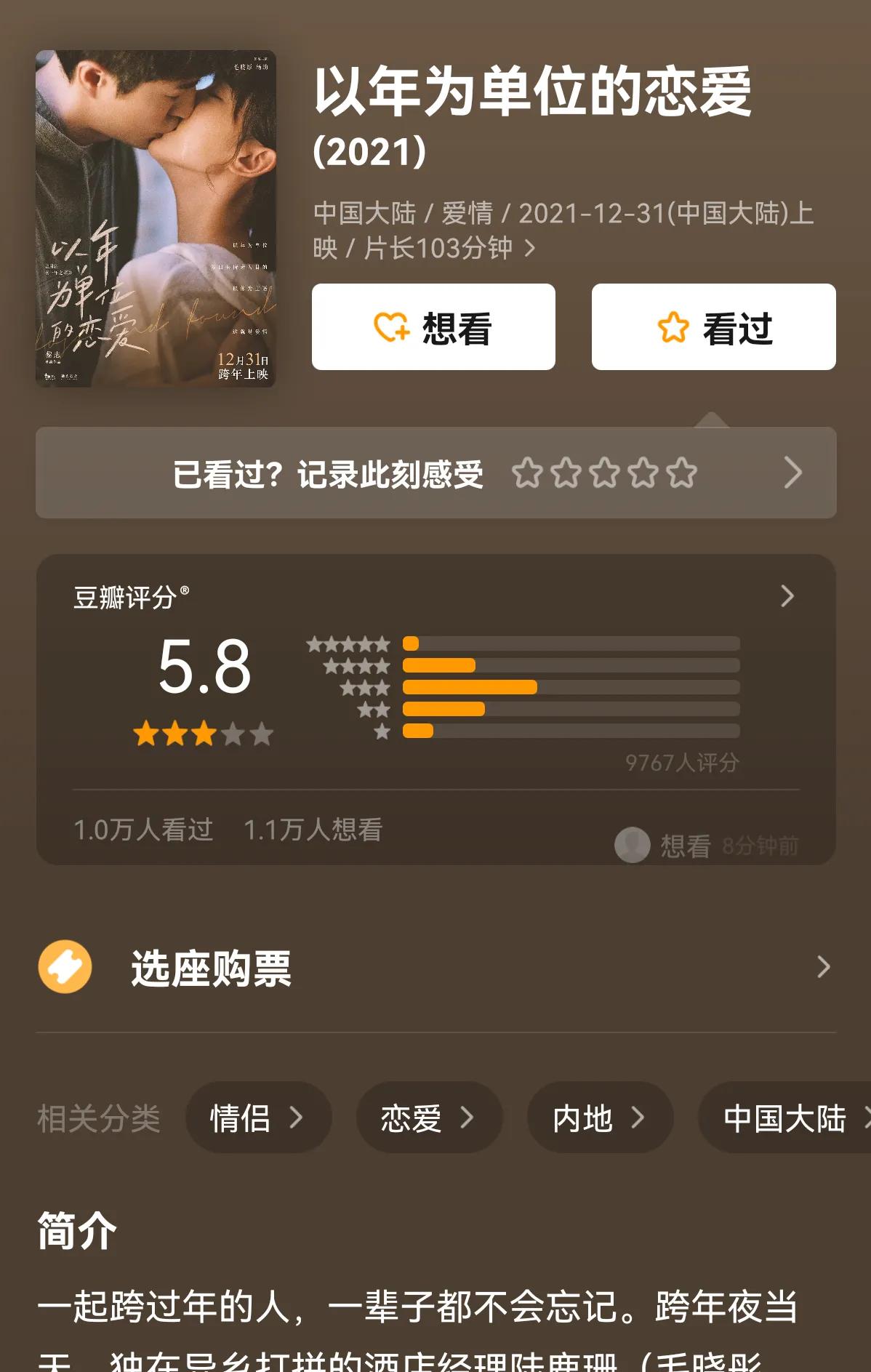Select the 内地 category chip

(600, 1118)
